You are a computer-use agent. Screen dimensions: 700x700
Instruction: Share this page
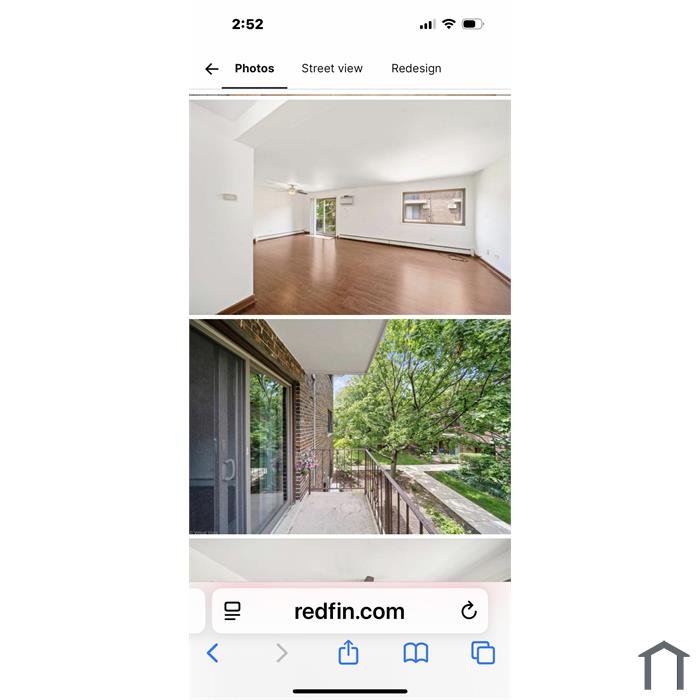coord(348,653)
